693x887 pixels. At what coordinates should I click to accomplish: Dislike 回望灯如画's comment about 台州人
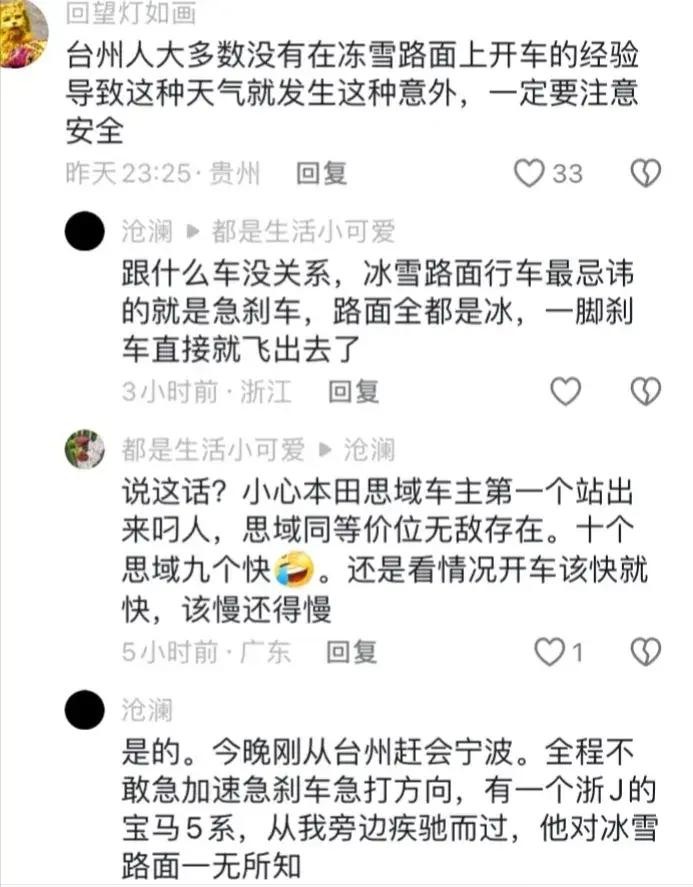click(x=646, y=173)
